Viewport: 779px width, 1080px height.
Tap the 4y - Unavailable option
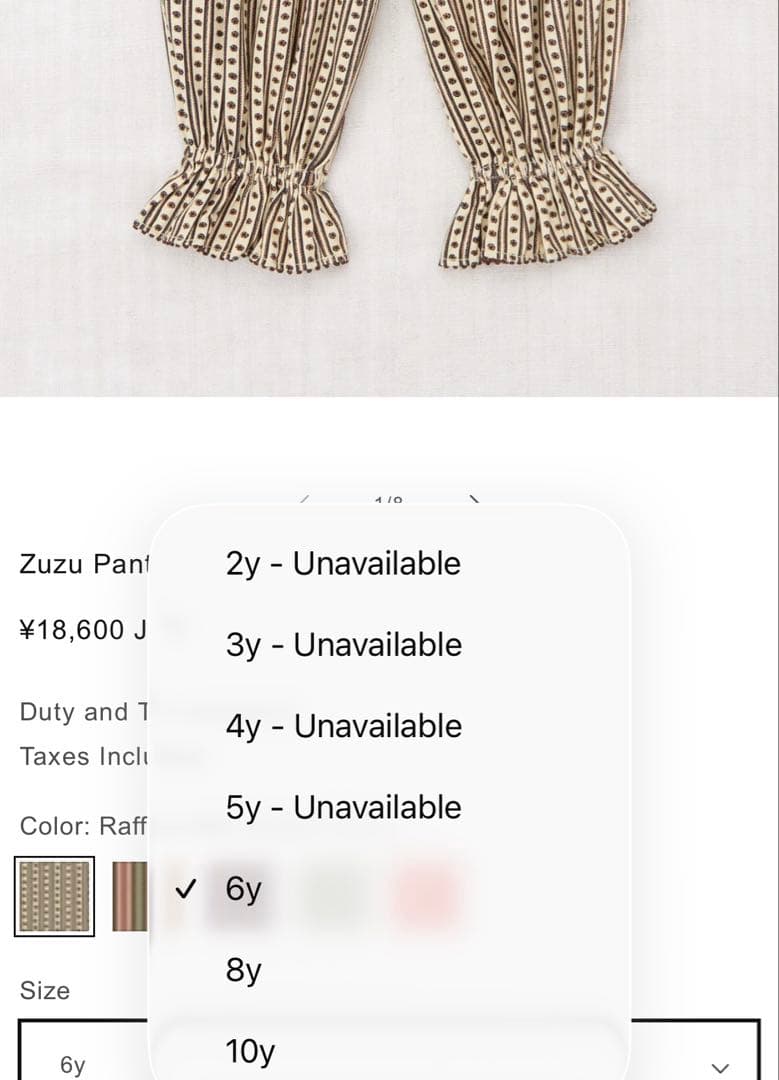click(343, 726)
